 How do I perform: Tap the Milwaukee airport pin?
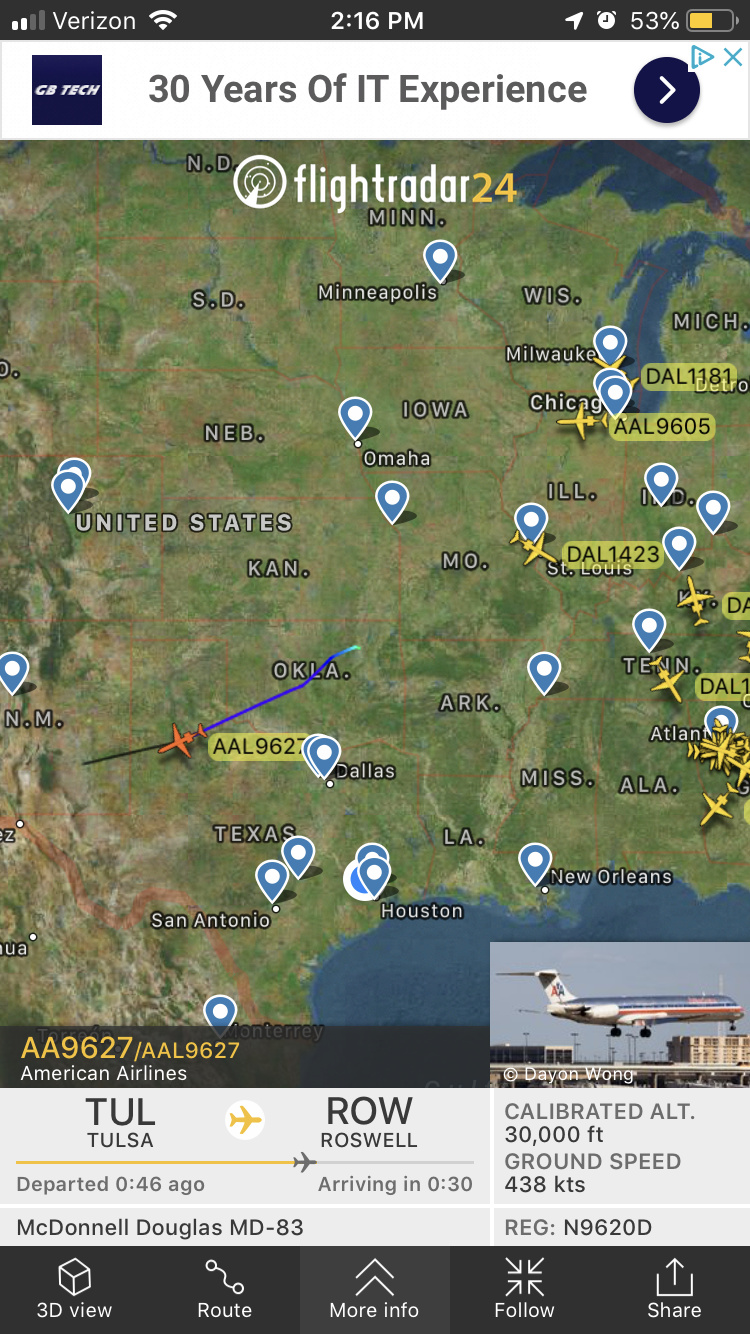[610, 343]
